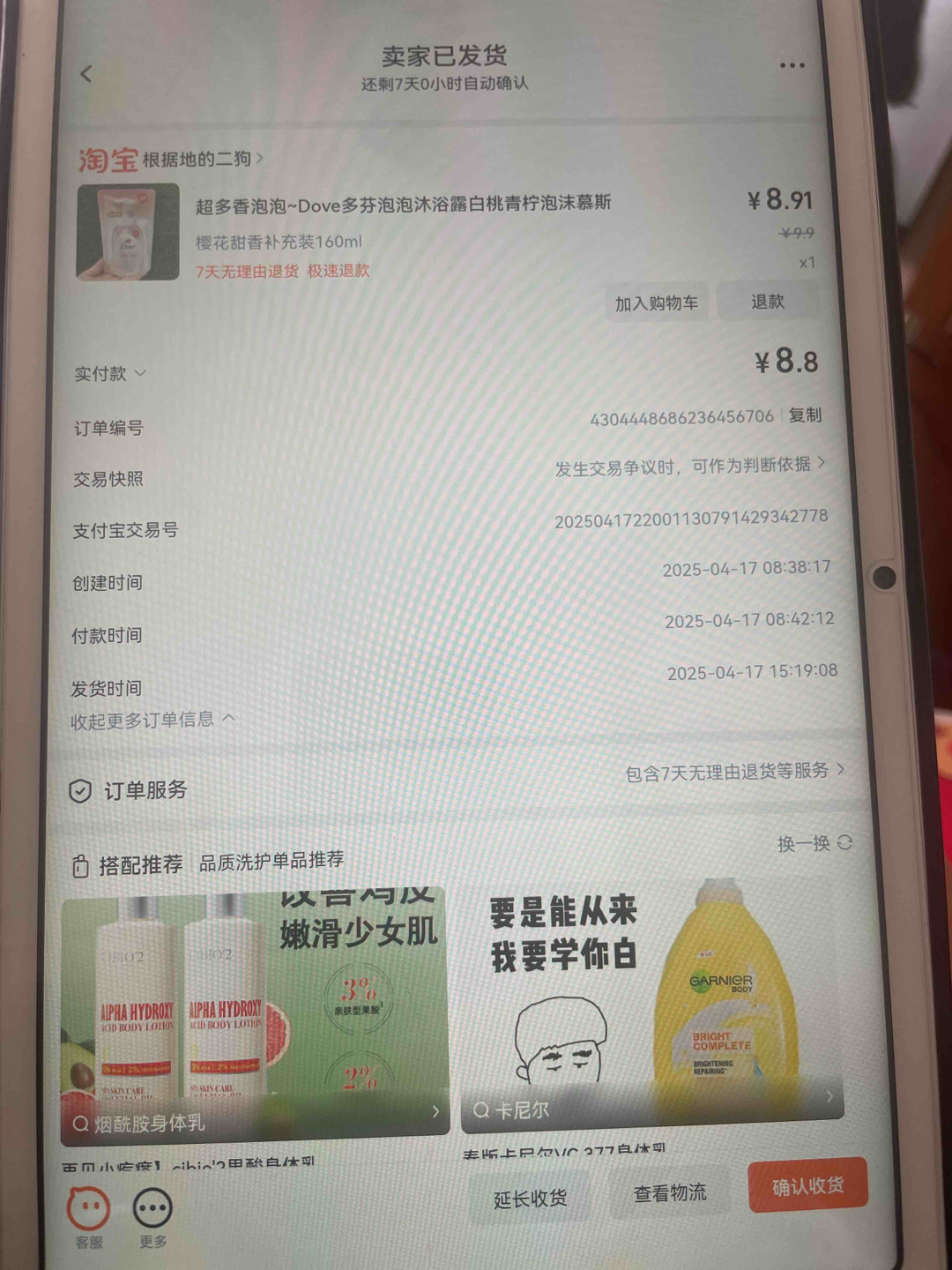Go back using the top-left arrow
The image size is (952, 1270).
pos(86,74)
